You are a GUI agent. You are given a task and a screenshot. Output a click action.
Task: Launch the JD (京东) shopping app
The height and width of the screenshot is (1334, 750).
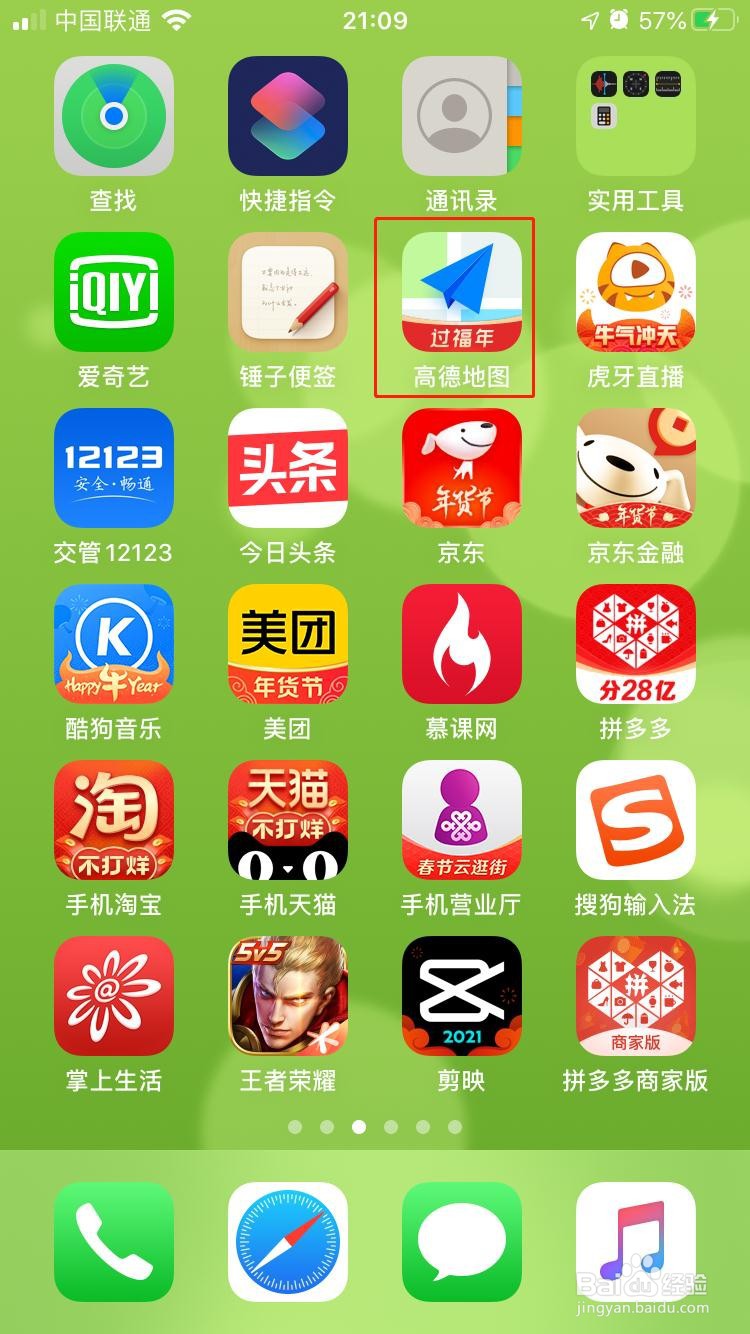tap(462, 468)
